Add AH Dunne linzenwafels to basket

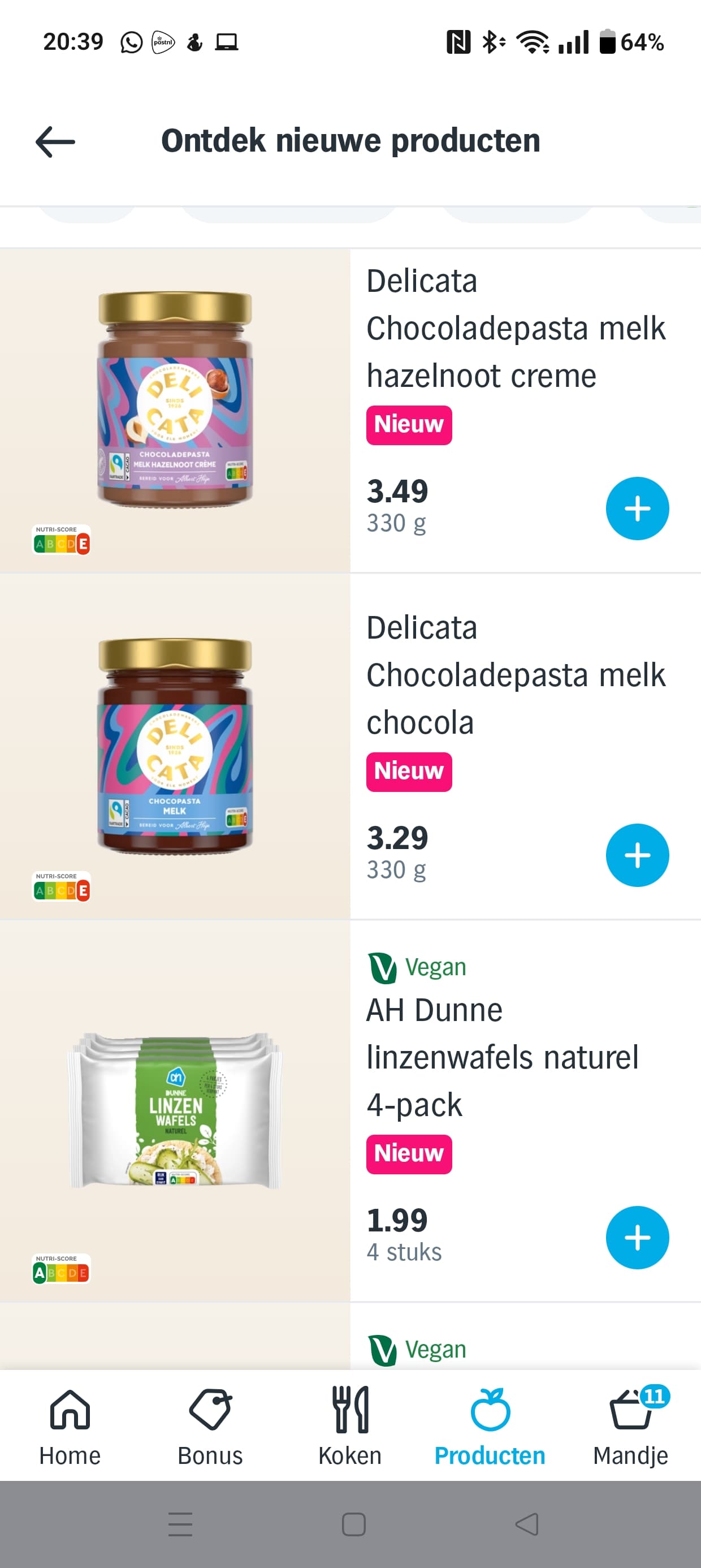[x=637, y=1237]
